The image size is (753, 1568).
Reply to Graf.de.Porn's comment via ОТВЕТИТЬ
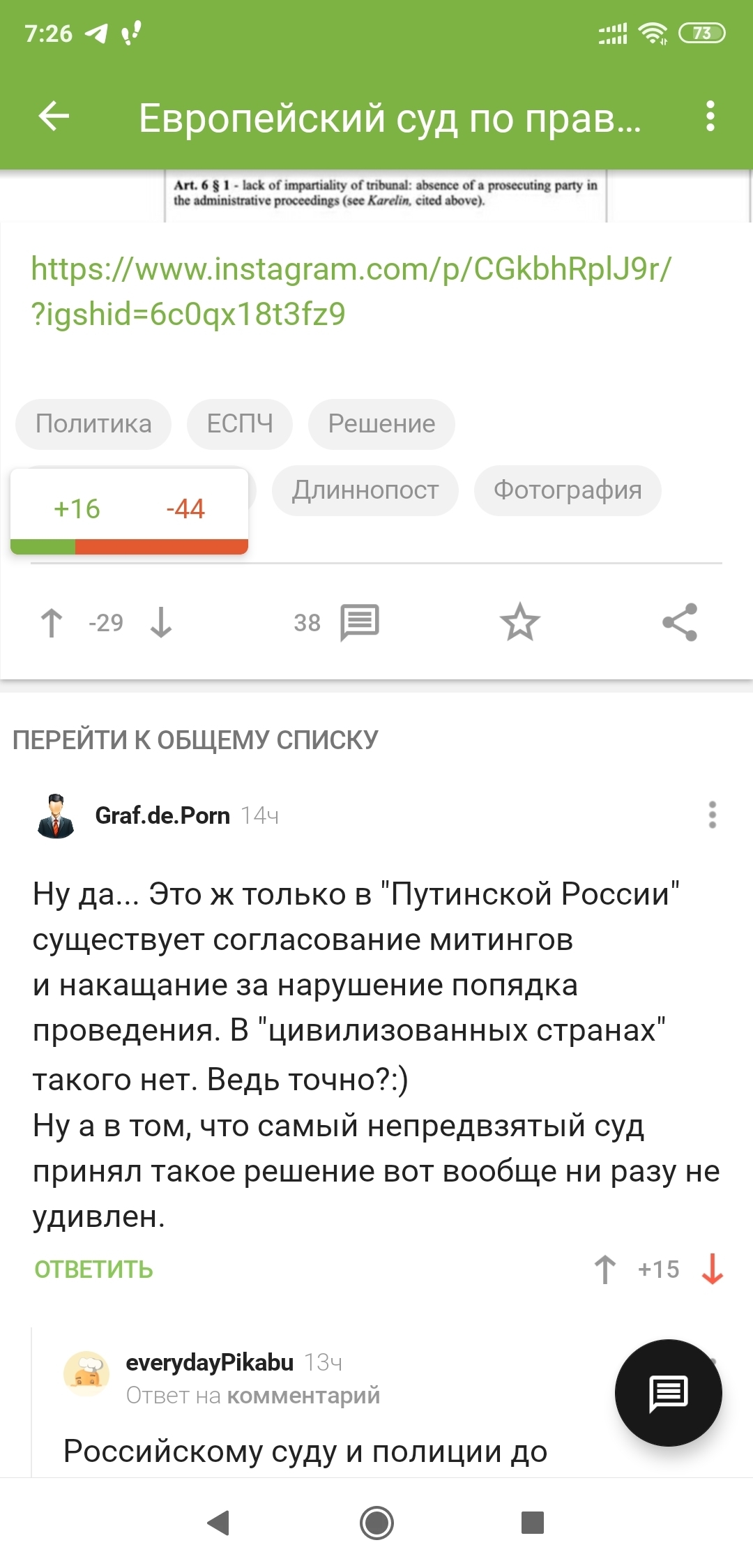pos(93,1269)
